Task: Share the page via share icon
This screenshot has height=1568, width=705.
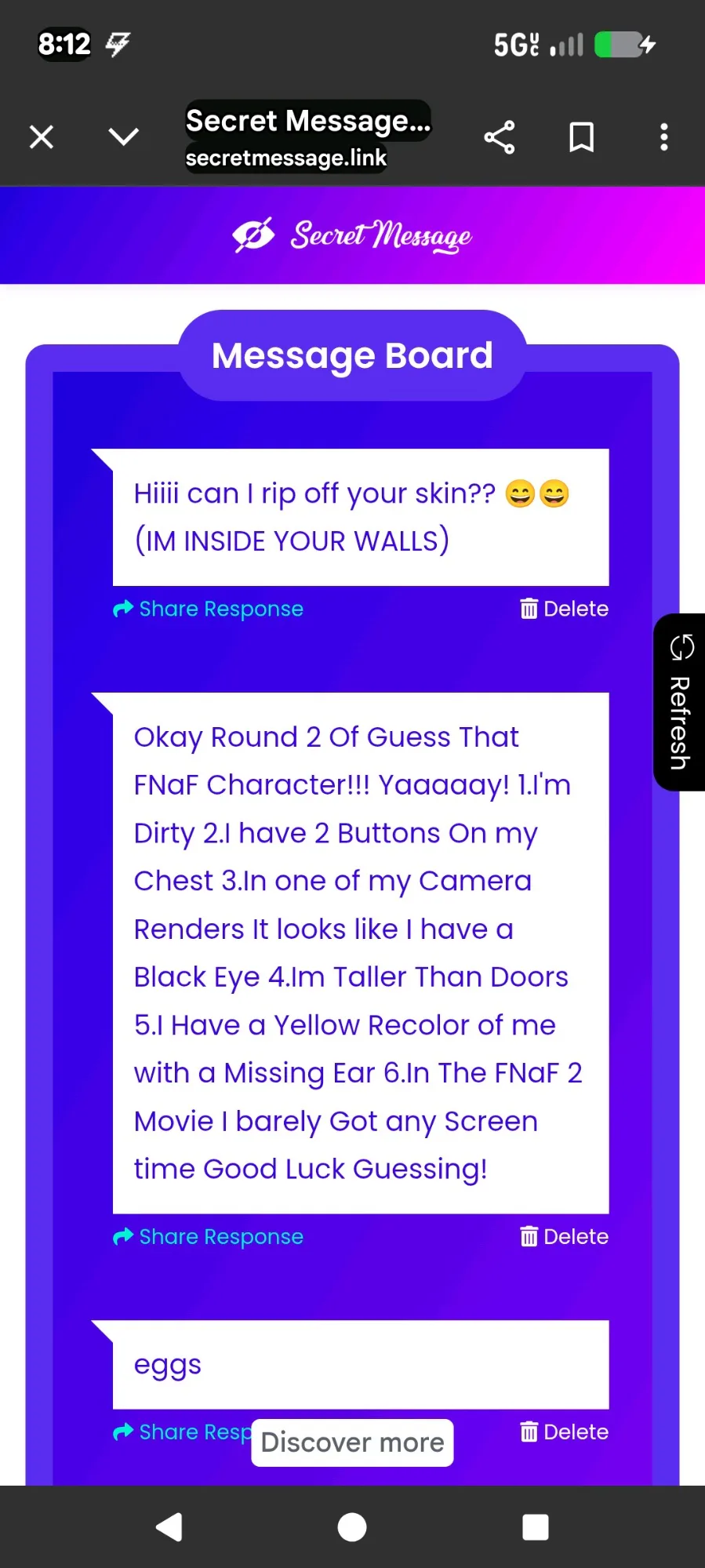Action: [x=500, y=137]
